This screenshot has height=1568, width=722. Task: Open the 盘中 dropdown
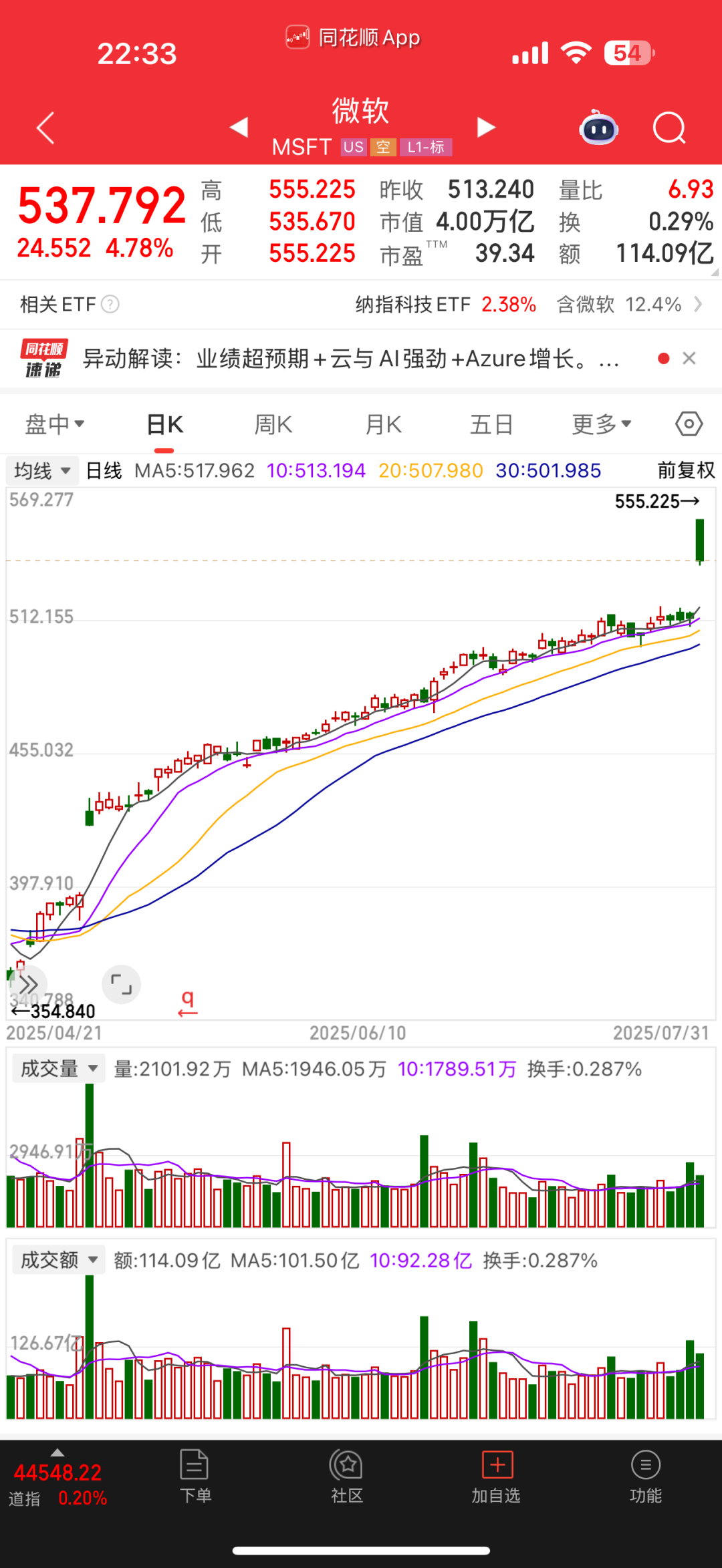point(54,424)
